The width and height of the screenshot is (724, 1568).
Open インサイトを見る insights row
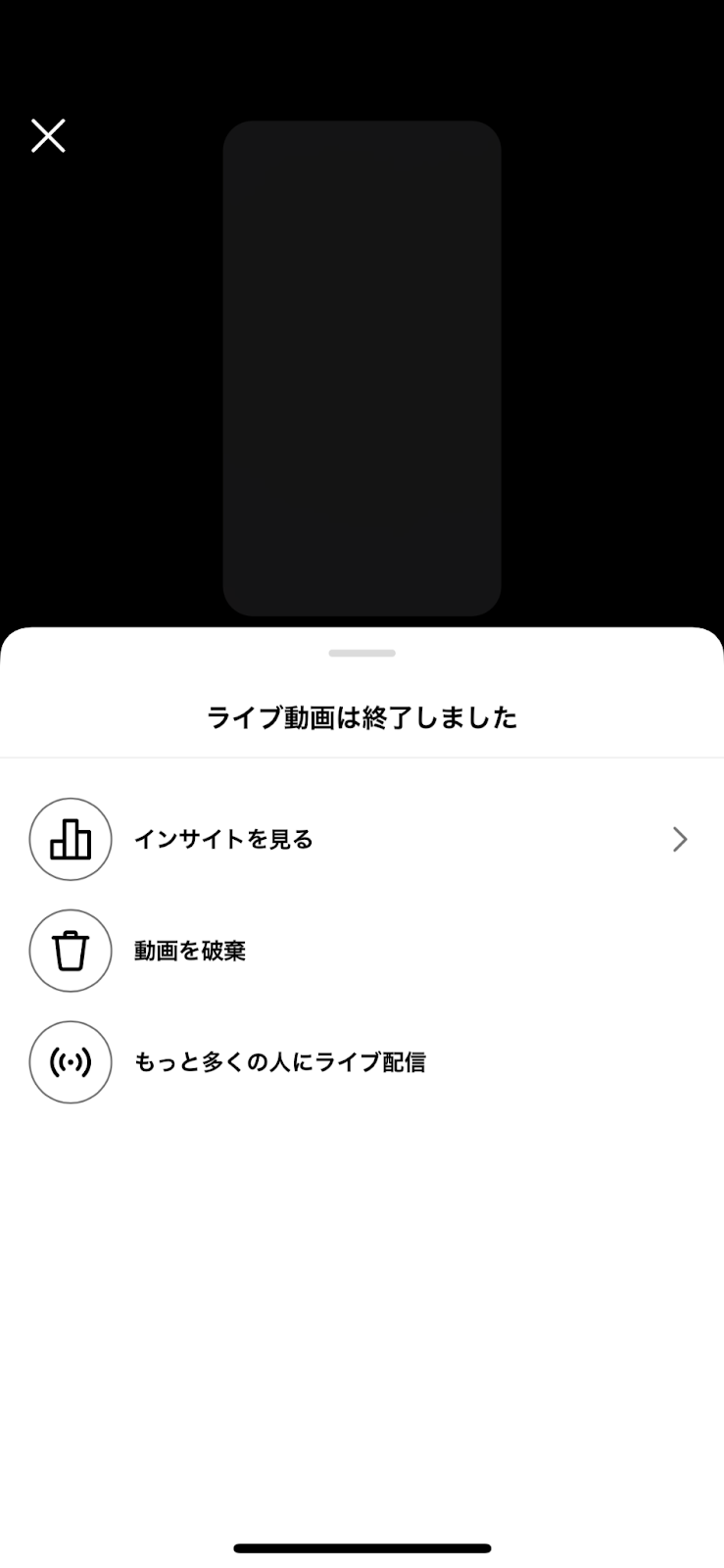pos(362,839)
